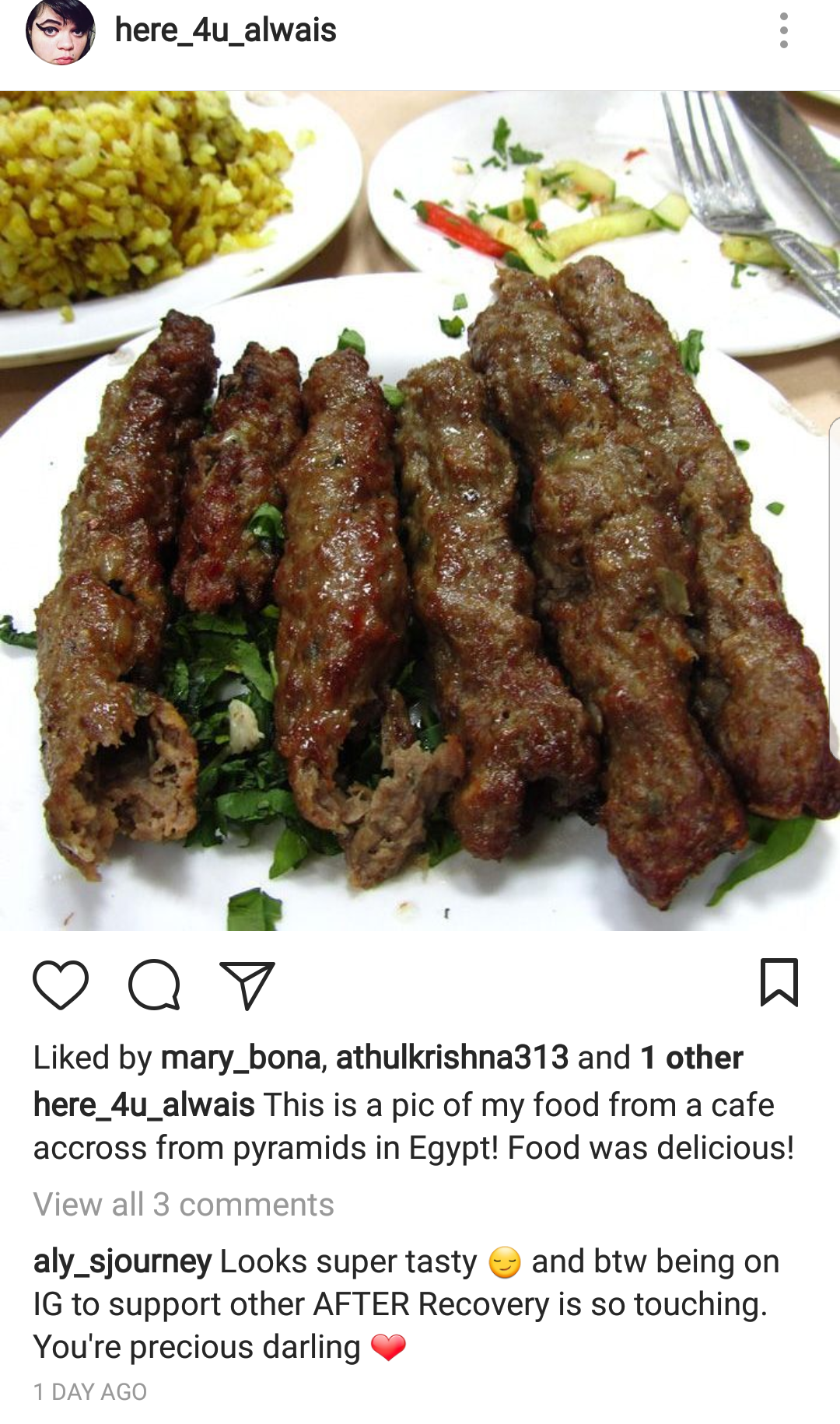Screen dimensions: 840x1424
Task: Open the comment bubble icon
Action: click(x=154, y=985)
